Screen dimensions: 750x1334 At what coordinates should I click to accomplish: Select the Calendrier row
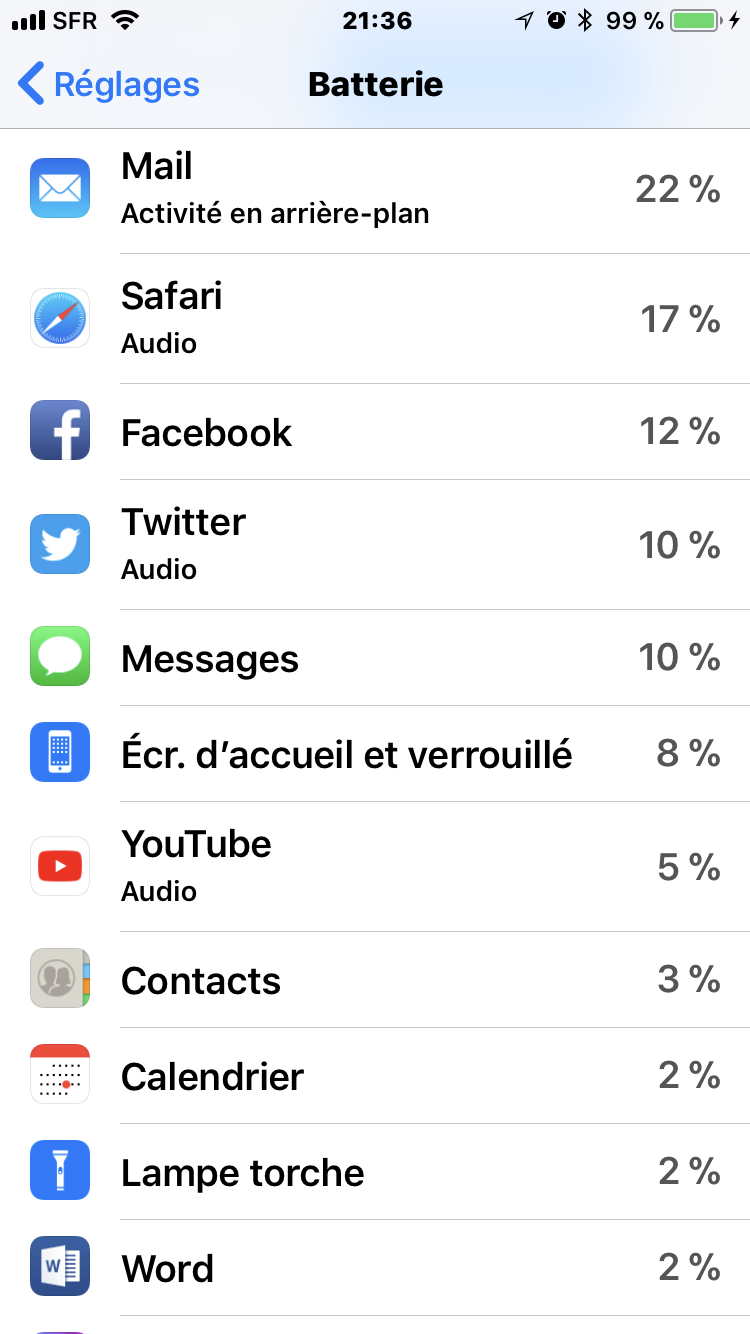[375, 1075]
